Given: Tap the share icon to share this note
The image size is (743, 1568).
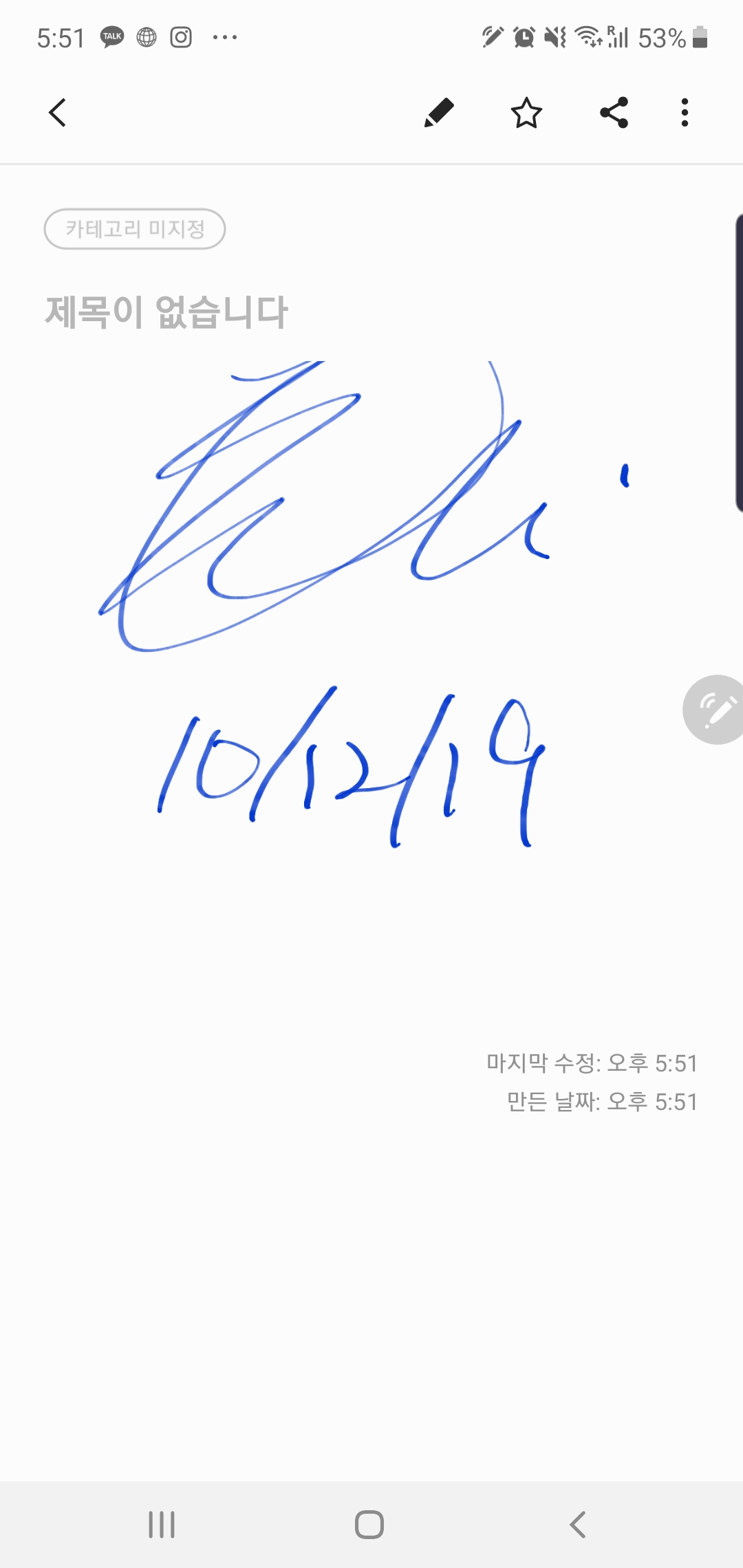Looking at the screenshot, I should (613, 113).
